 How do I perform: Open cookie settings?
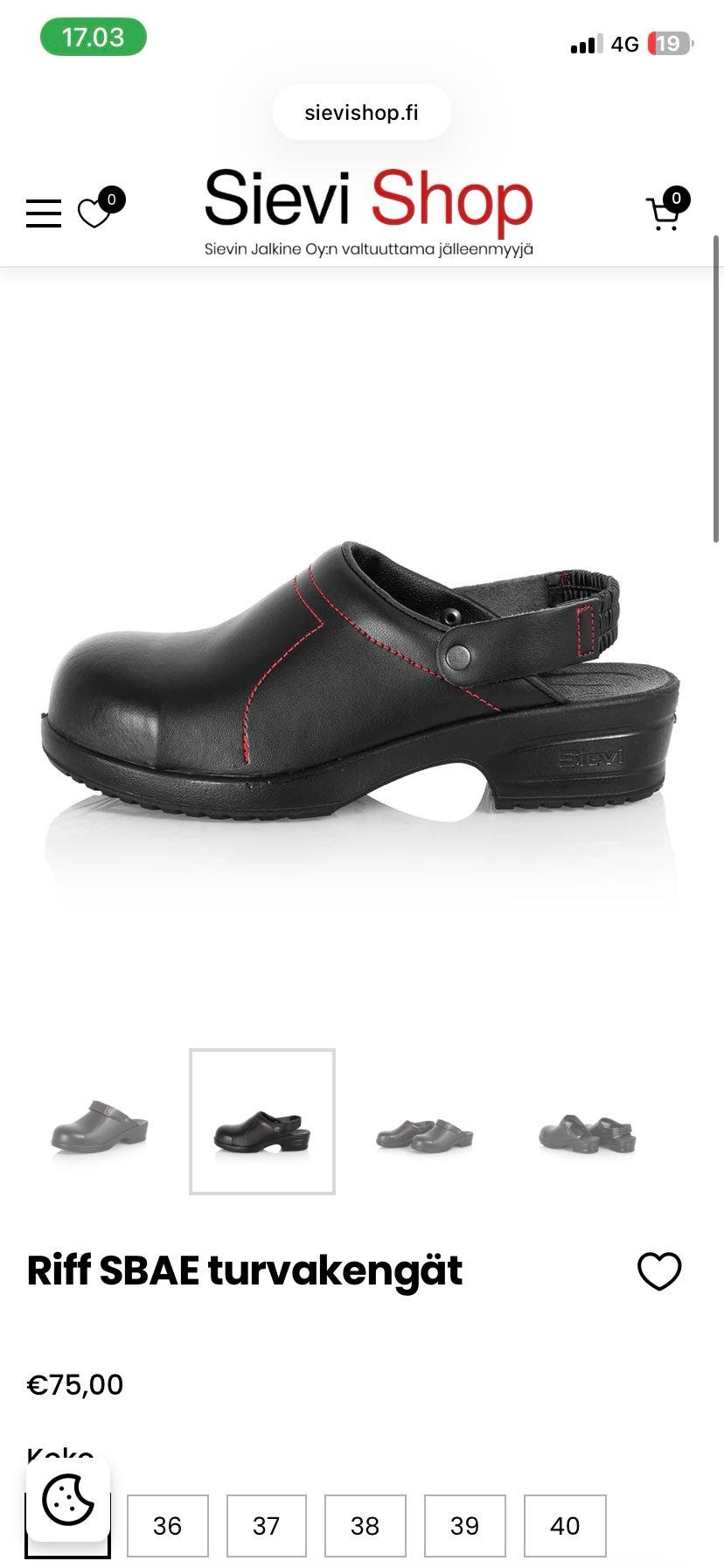[68, 1500]
